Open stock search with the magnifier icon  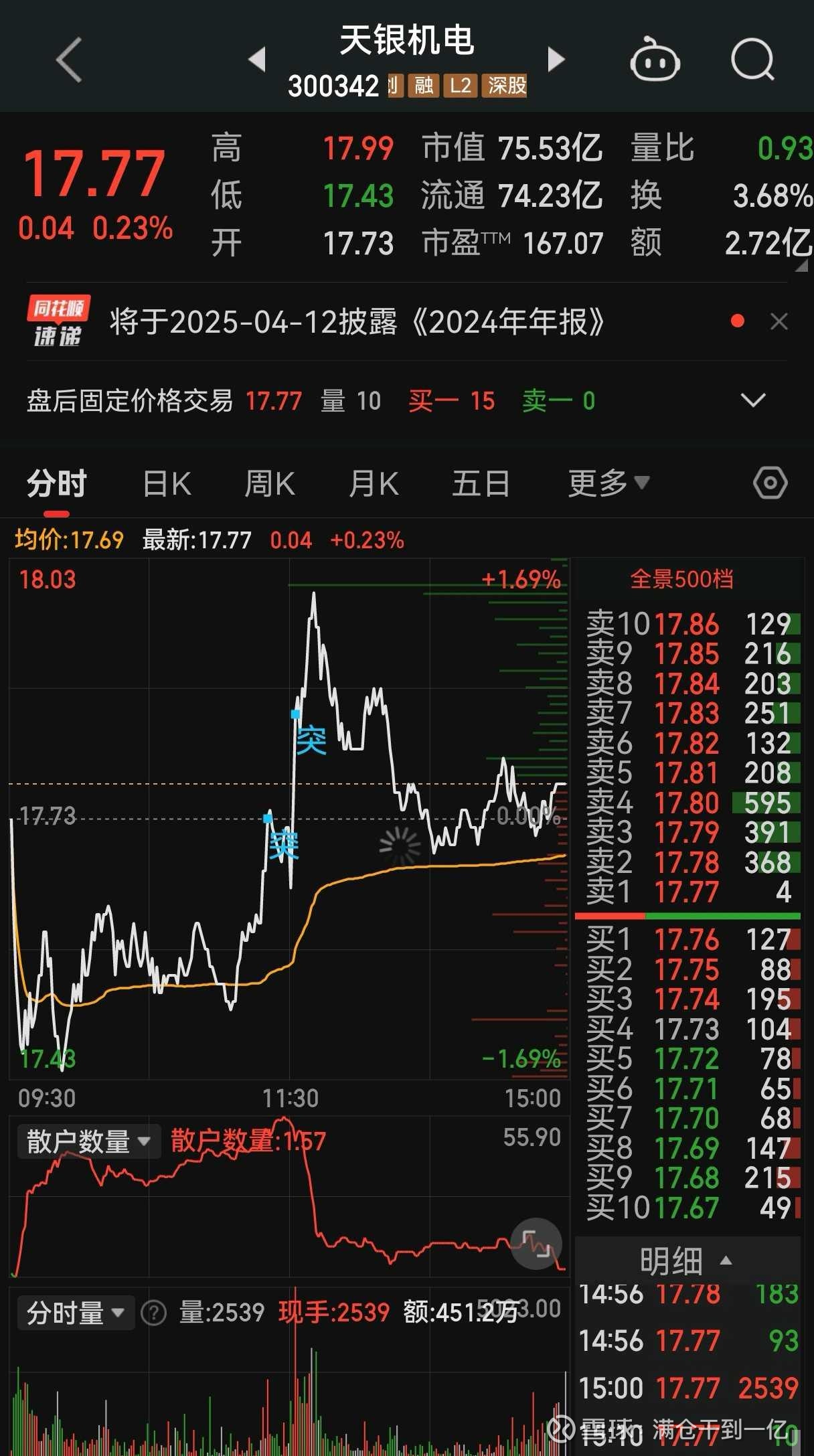751,59
